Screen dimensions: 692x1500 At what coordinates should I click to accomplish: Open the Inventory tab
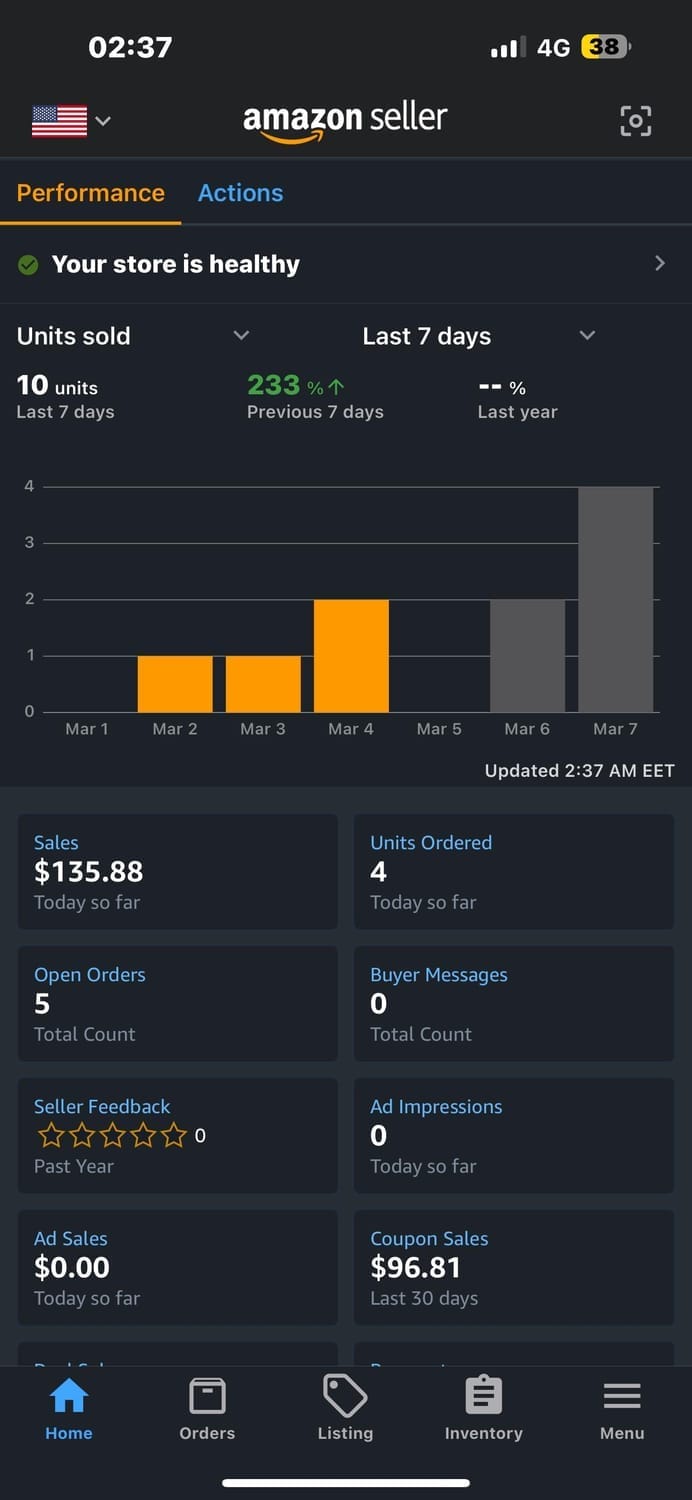[483, 1408]
